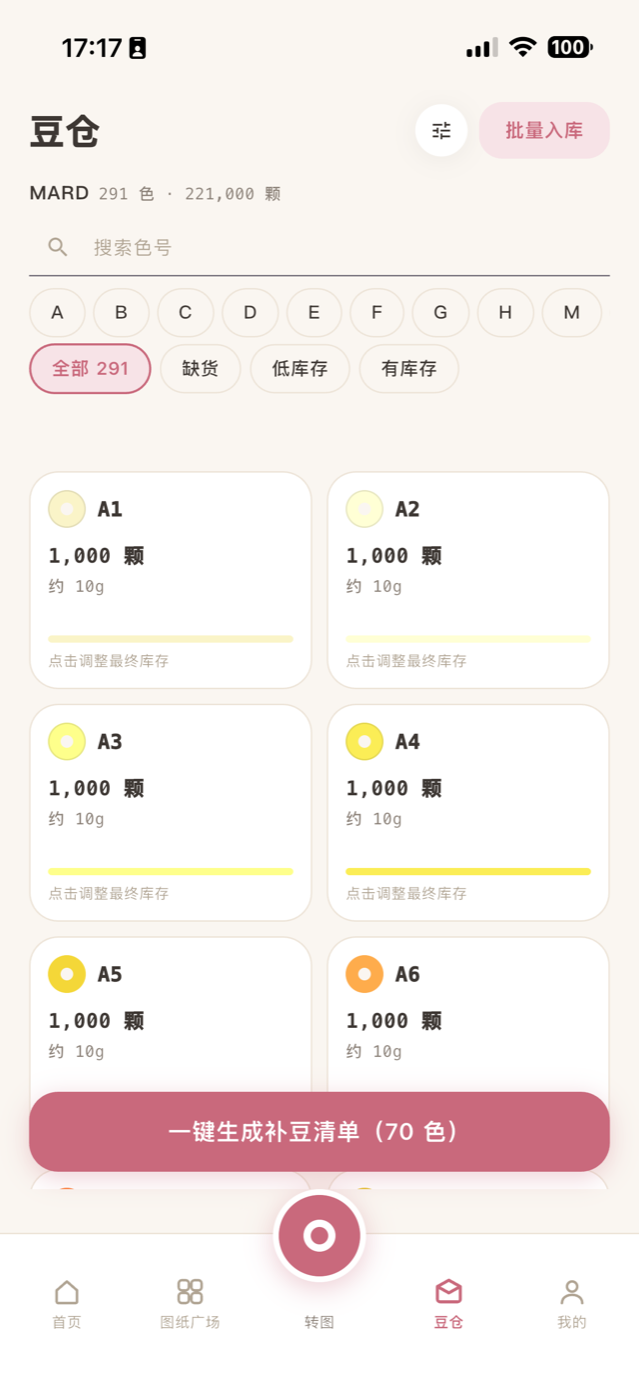Open the 图纸广场 tab
This screenshot has height=1390, width=639.
[x=190, y=1304]
